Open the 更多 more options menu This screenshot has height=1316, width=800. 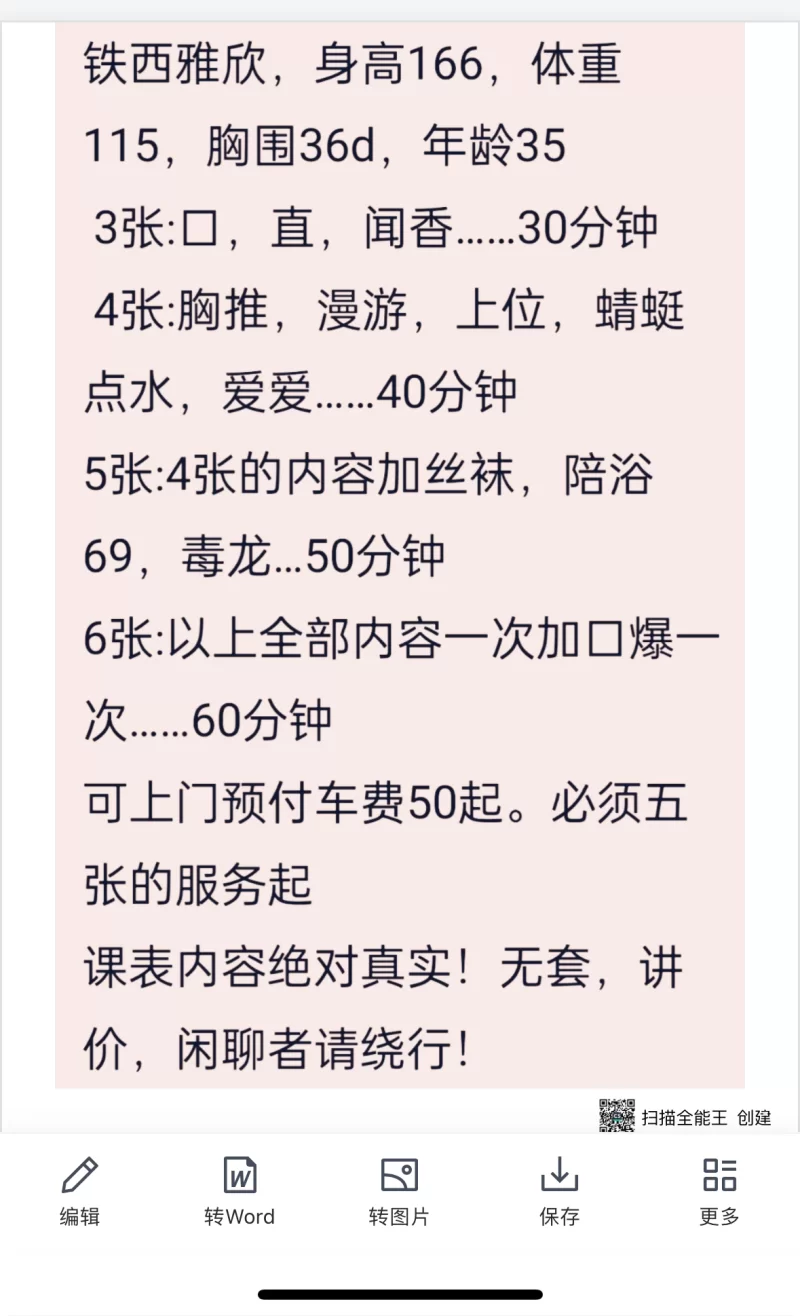[x=719, y=1190]
